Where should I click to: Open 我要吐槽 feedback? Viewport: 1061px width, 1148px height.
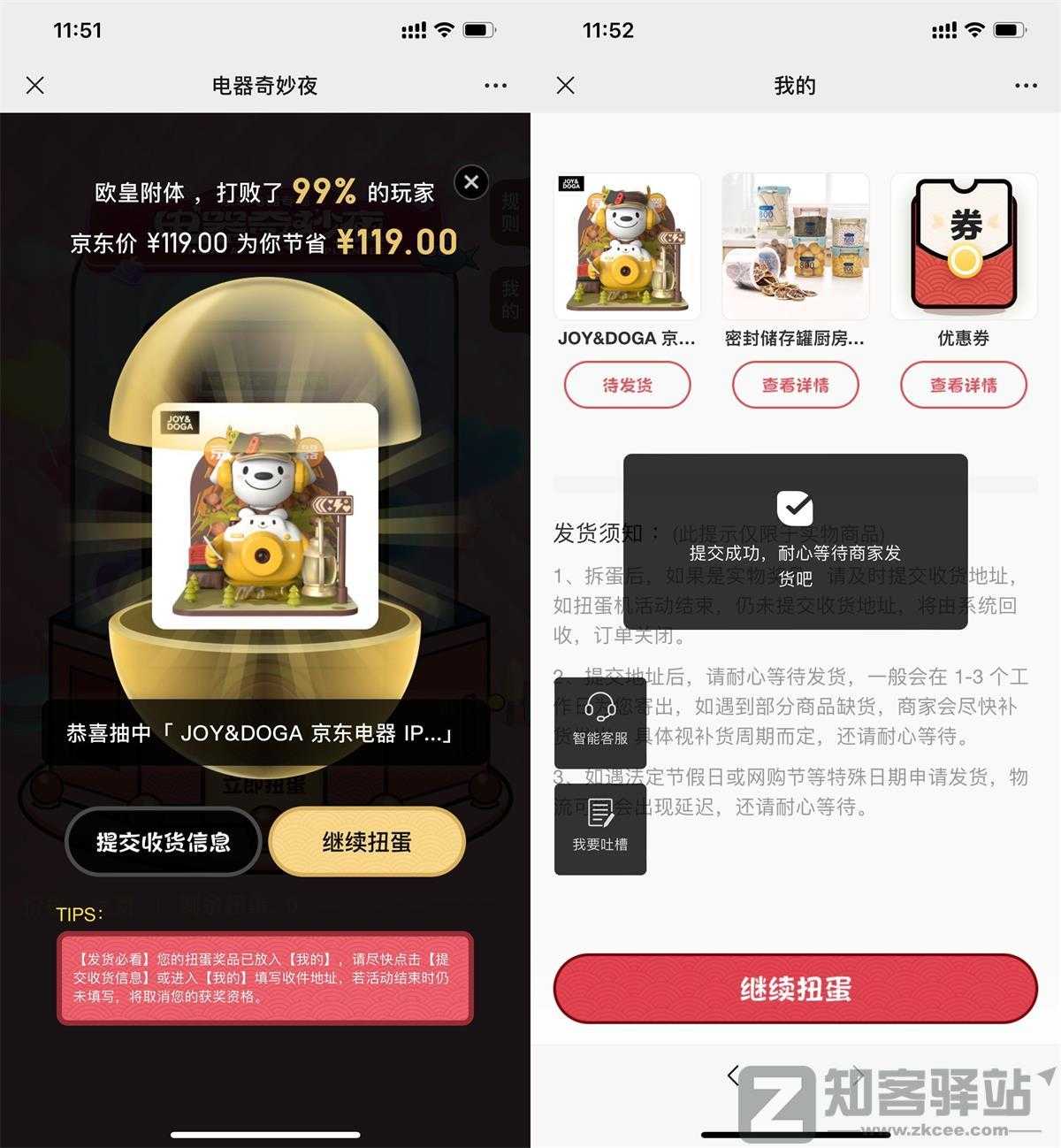coord(600,828)
